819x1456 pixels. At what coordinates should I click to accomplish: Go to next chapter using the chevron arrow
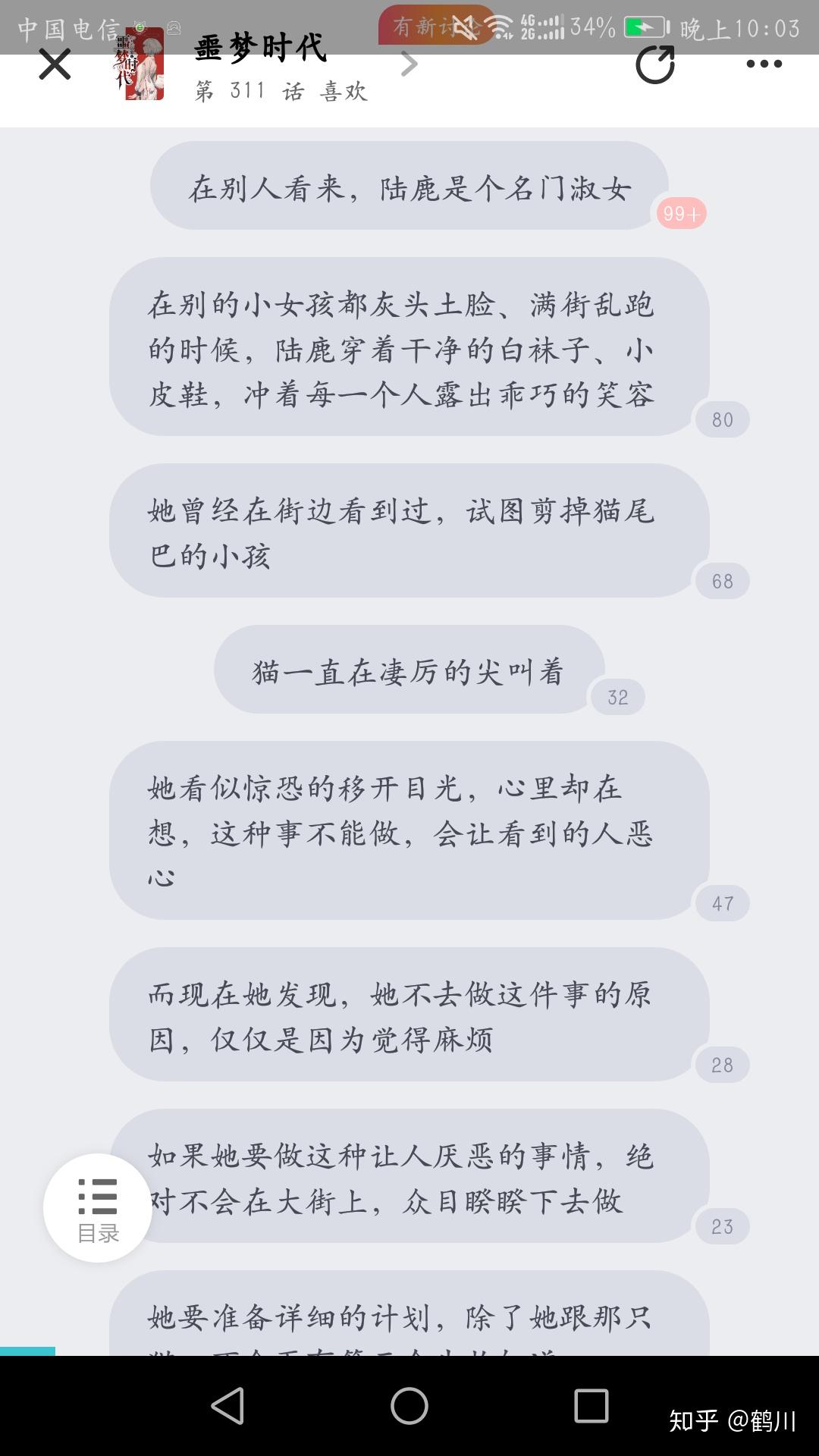click(408, 65)
